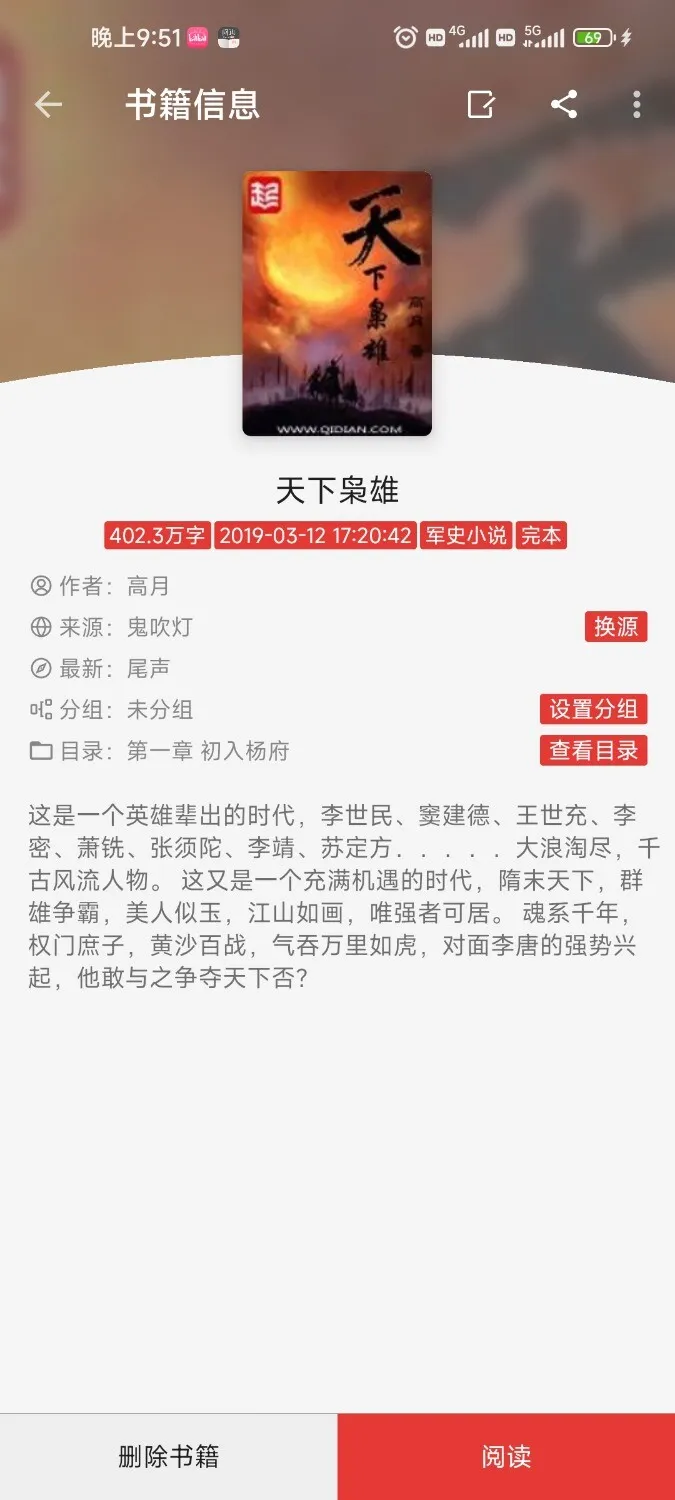Open 查看目录 to view the chapter list
The width and height of the screenshot is (675, 1500).
click(x=593, y=750)
